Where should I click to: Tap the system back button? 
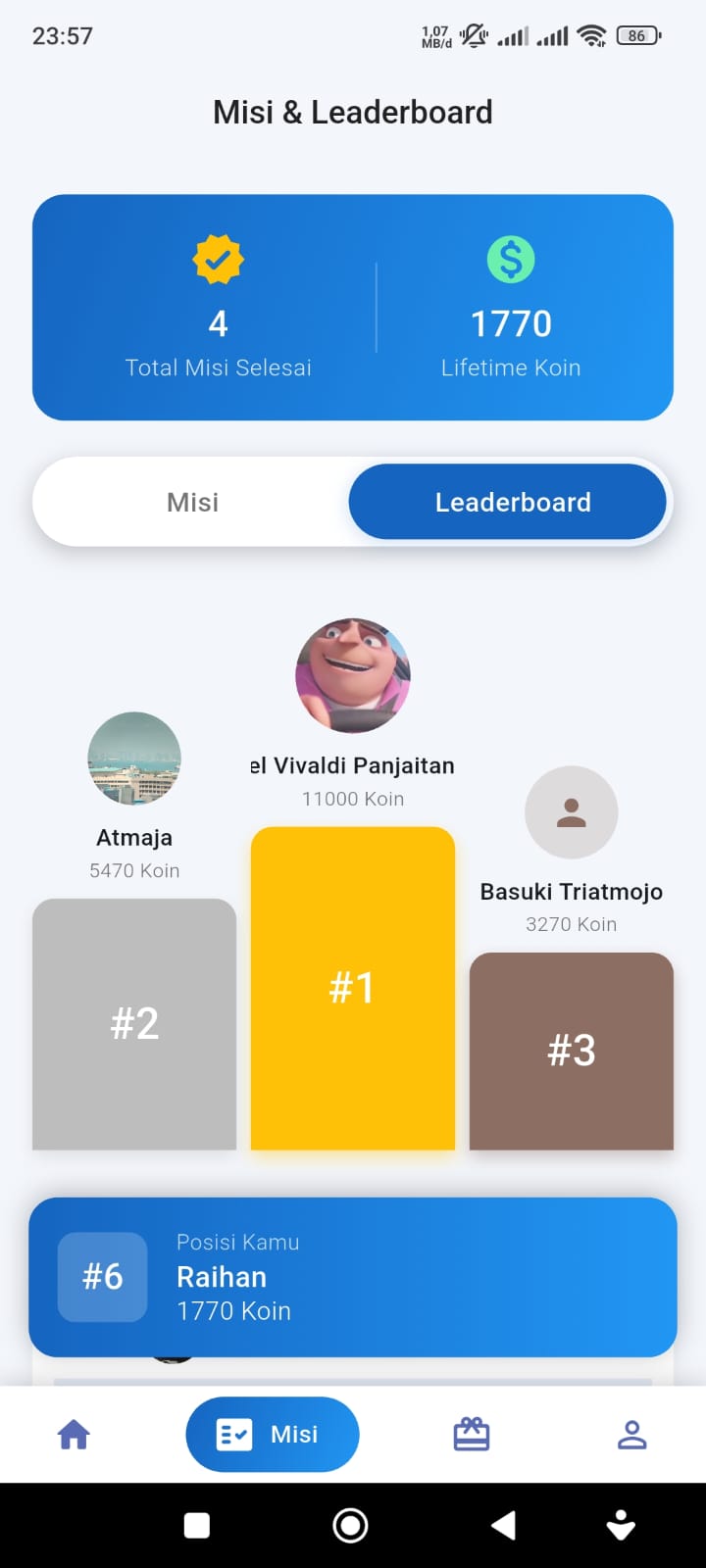(504, 1525)
